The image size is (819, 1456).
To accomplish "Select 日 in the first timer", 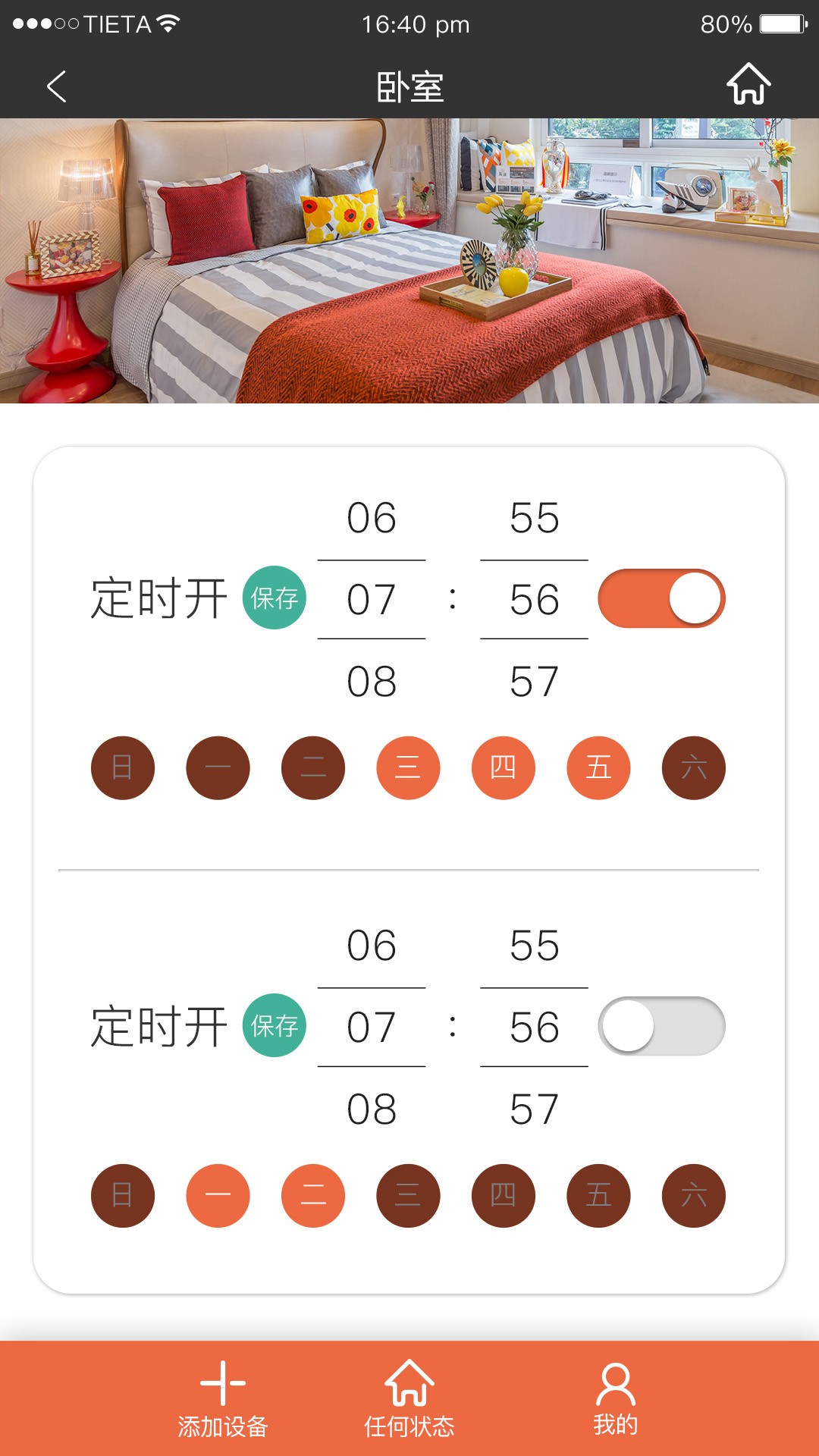I will [x=123, y=767].
